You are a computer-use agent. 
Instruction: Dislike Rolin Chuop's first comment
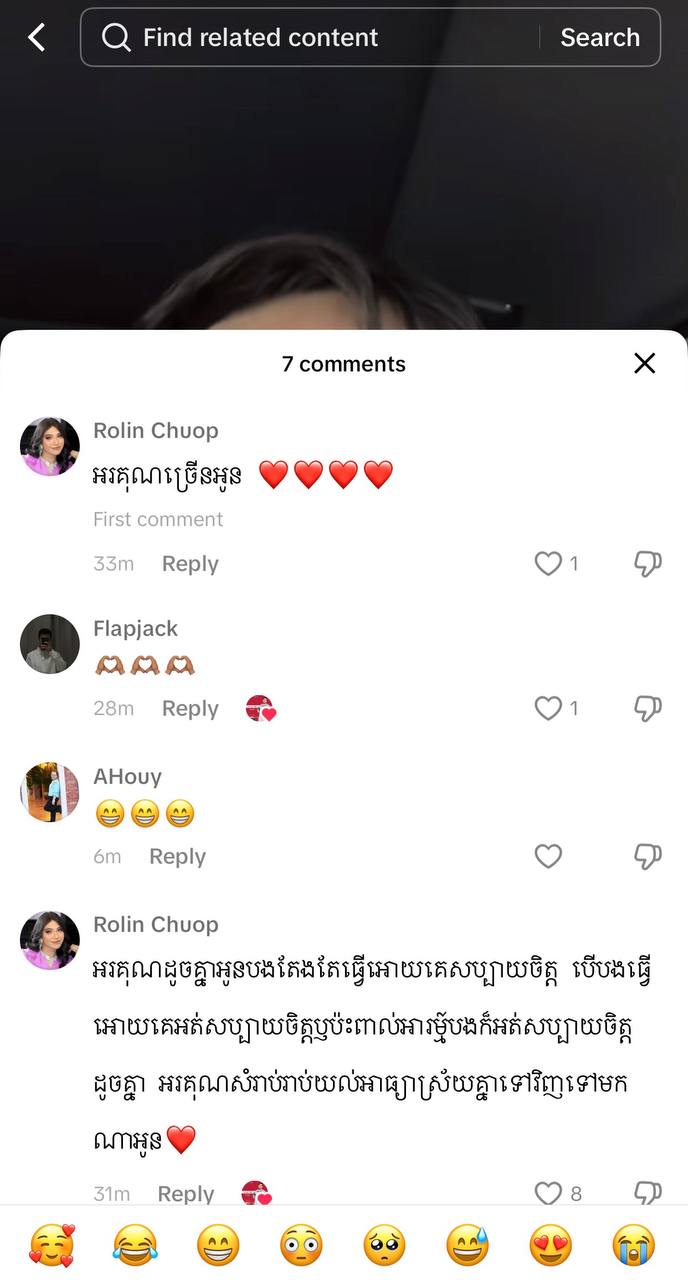[x=648, y=564]
